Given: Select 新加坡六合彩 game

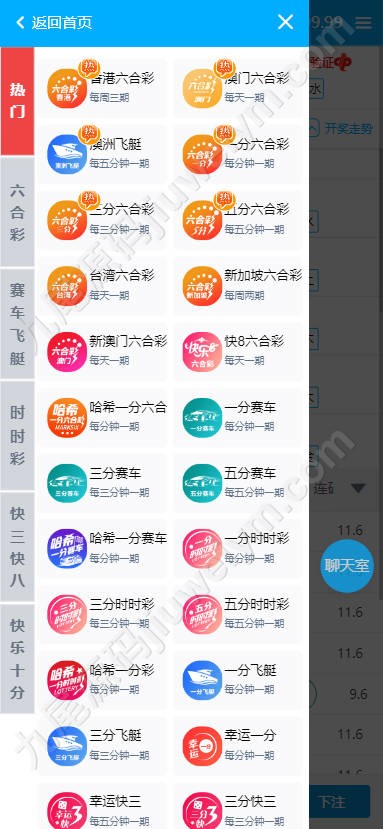Looking at the screenshot, I should [x=239, y=285].
